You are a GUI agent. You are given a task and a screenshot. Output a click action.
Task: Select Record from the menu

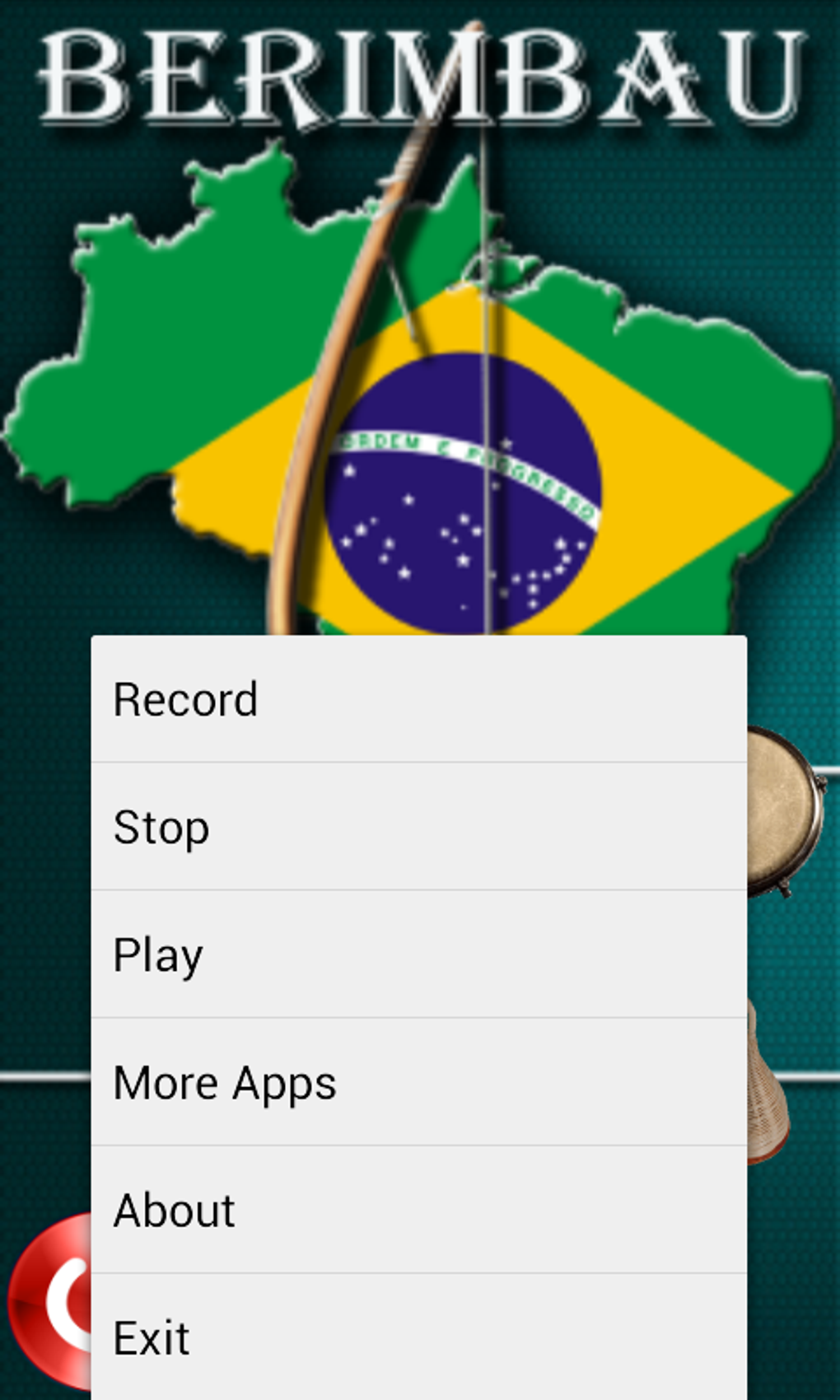pos(419,699)
